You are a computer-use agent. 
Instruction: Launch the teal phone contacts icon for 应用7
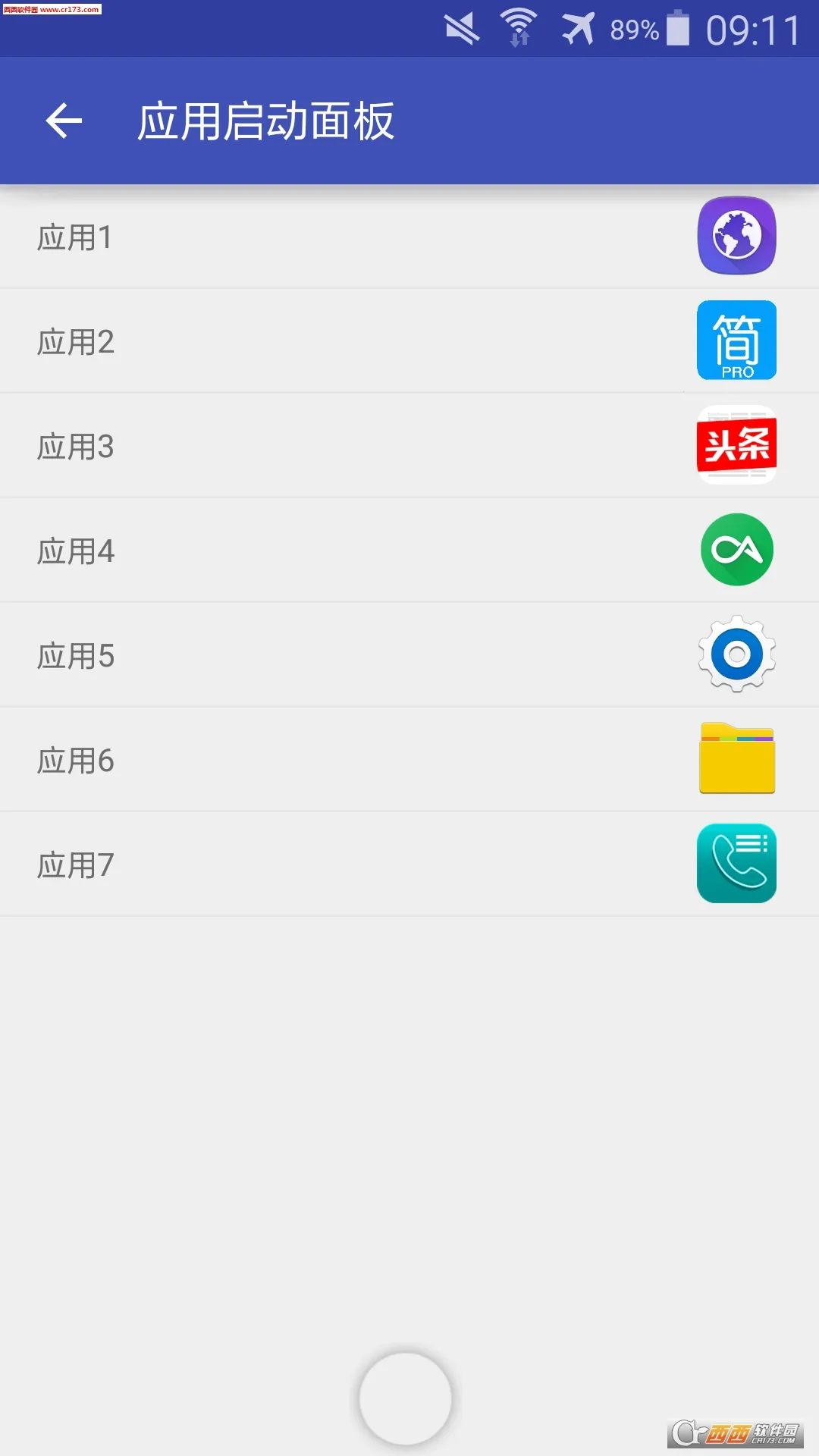(736, 864)
